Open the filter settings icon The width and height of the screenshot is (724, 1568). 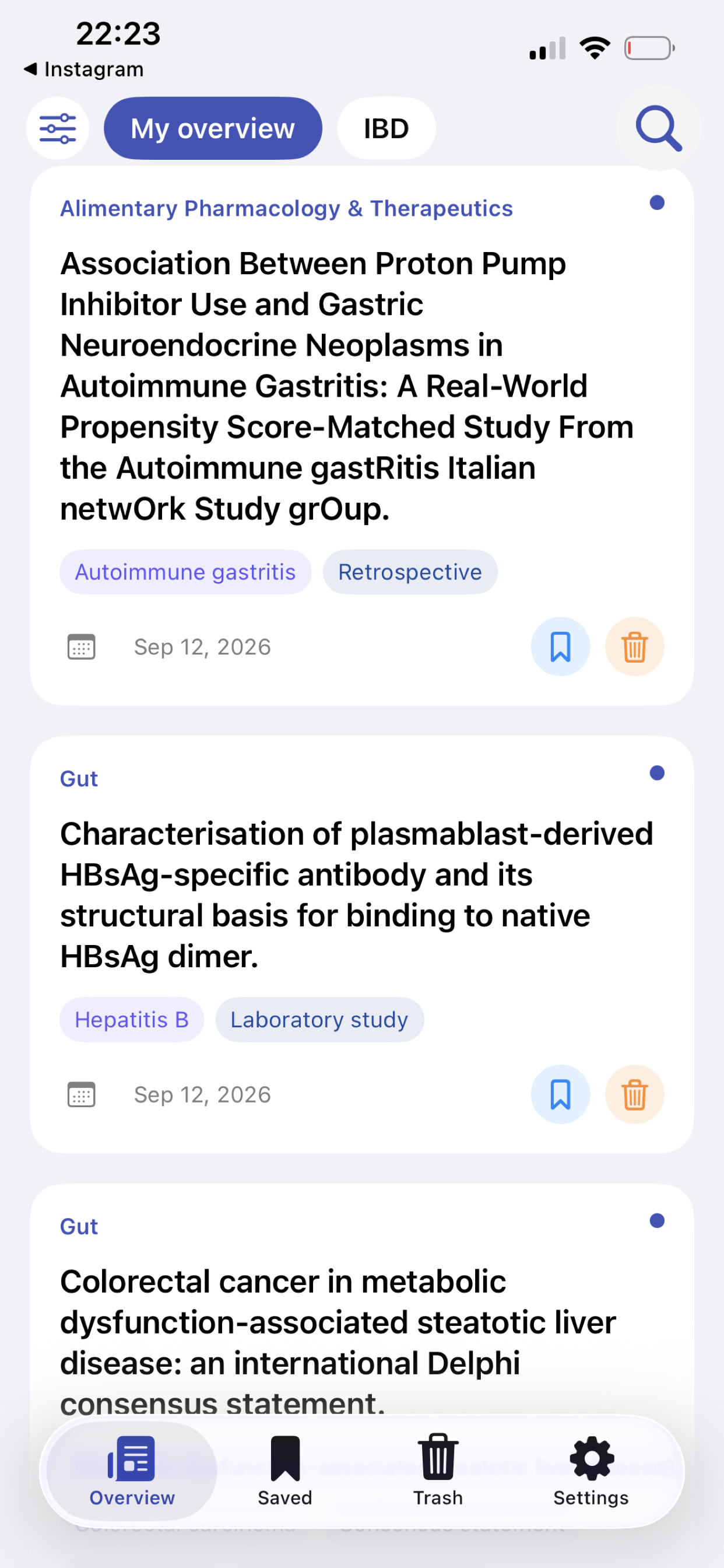(58, 128)
